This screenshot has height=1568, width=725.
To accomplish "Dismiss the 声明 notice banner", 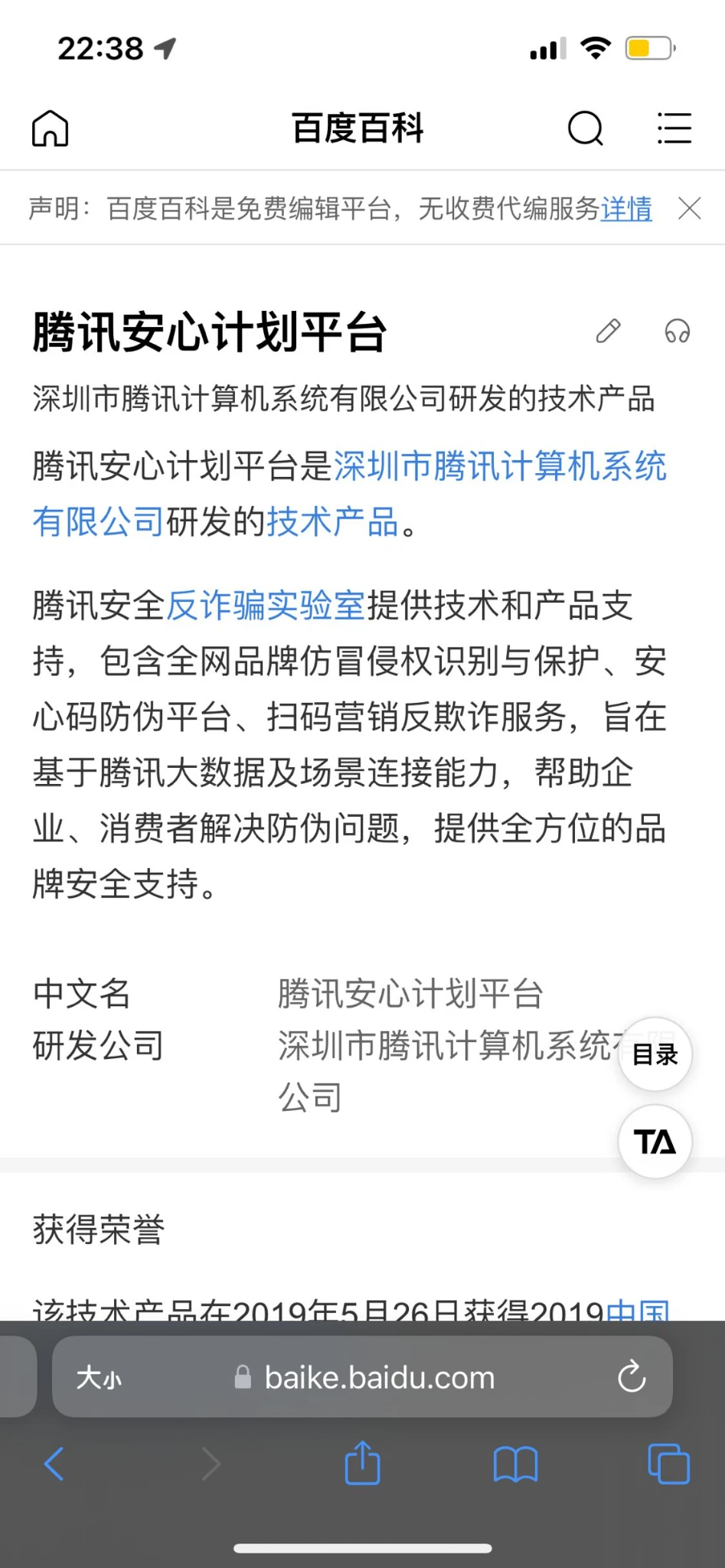I will [689, 208].
